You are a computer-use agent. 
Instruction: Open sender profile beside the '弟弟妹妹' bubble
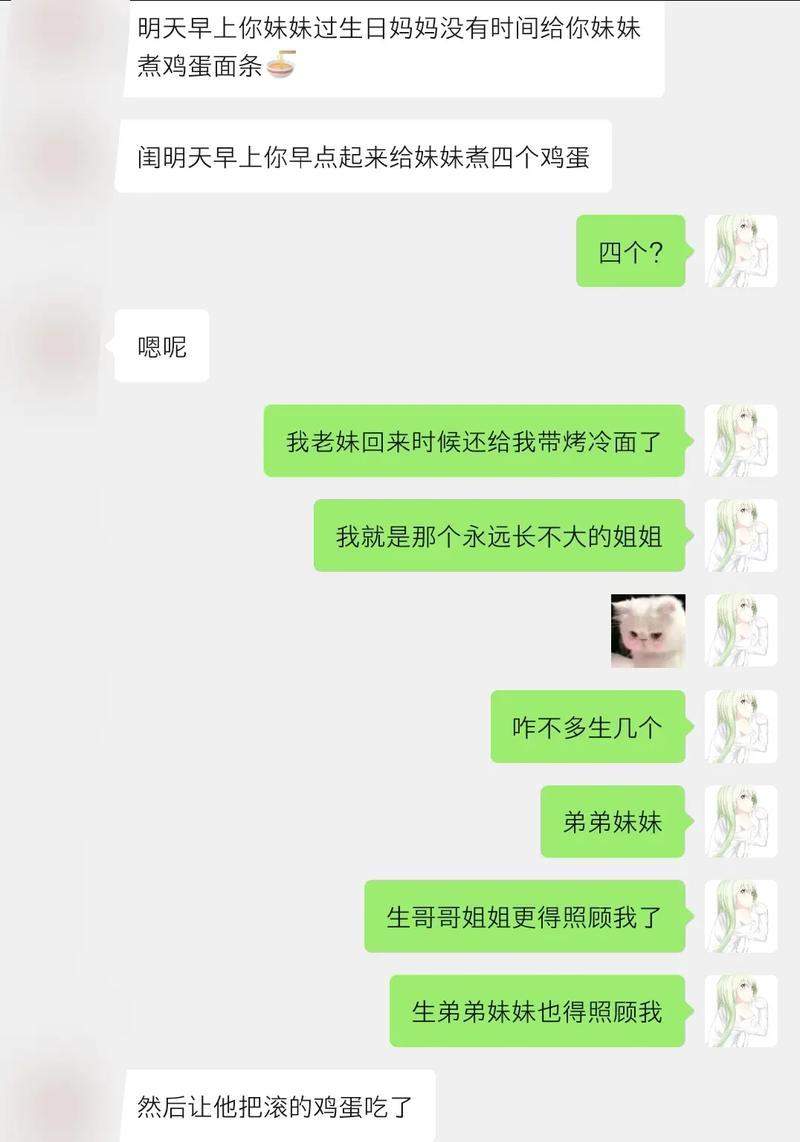(x=741, y=821)
